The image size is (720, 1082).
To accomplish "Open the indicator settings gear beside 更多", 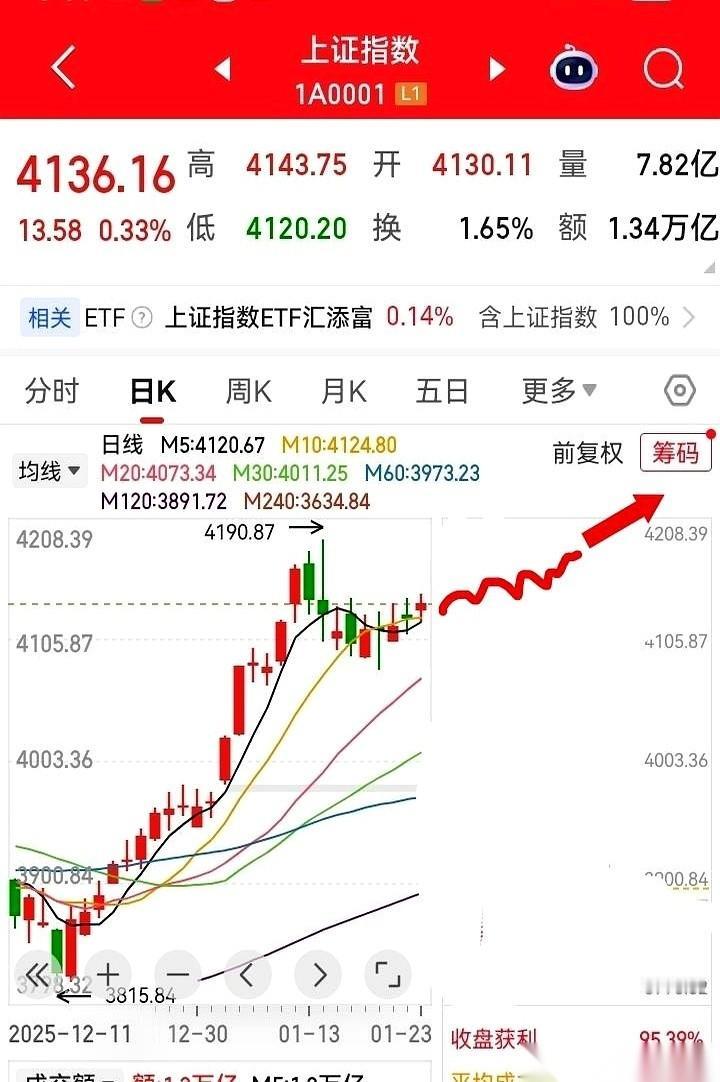I will 679,390.
